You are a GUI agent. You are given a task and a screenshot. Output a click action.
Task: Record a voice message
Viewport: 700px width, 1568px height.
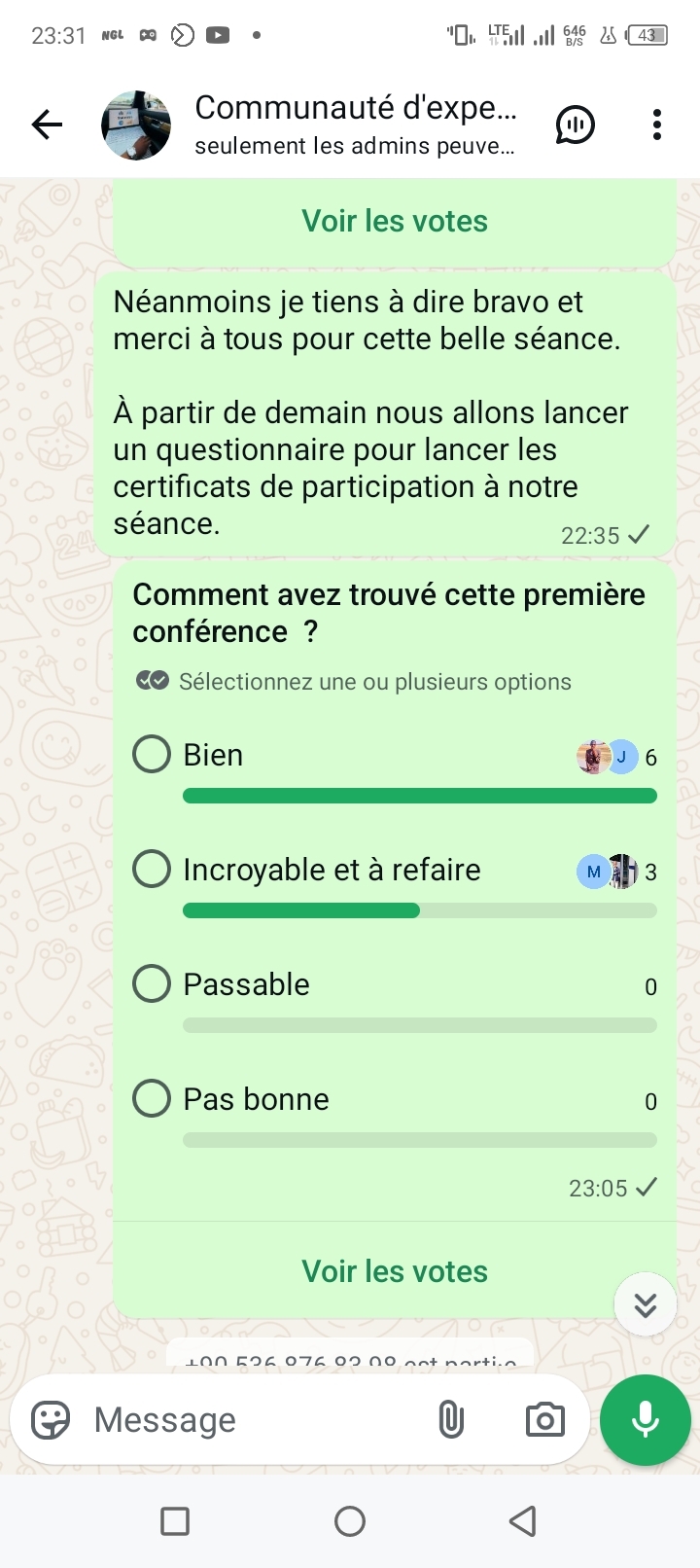pos(646,1420)
